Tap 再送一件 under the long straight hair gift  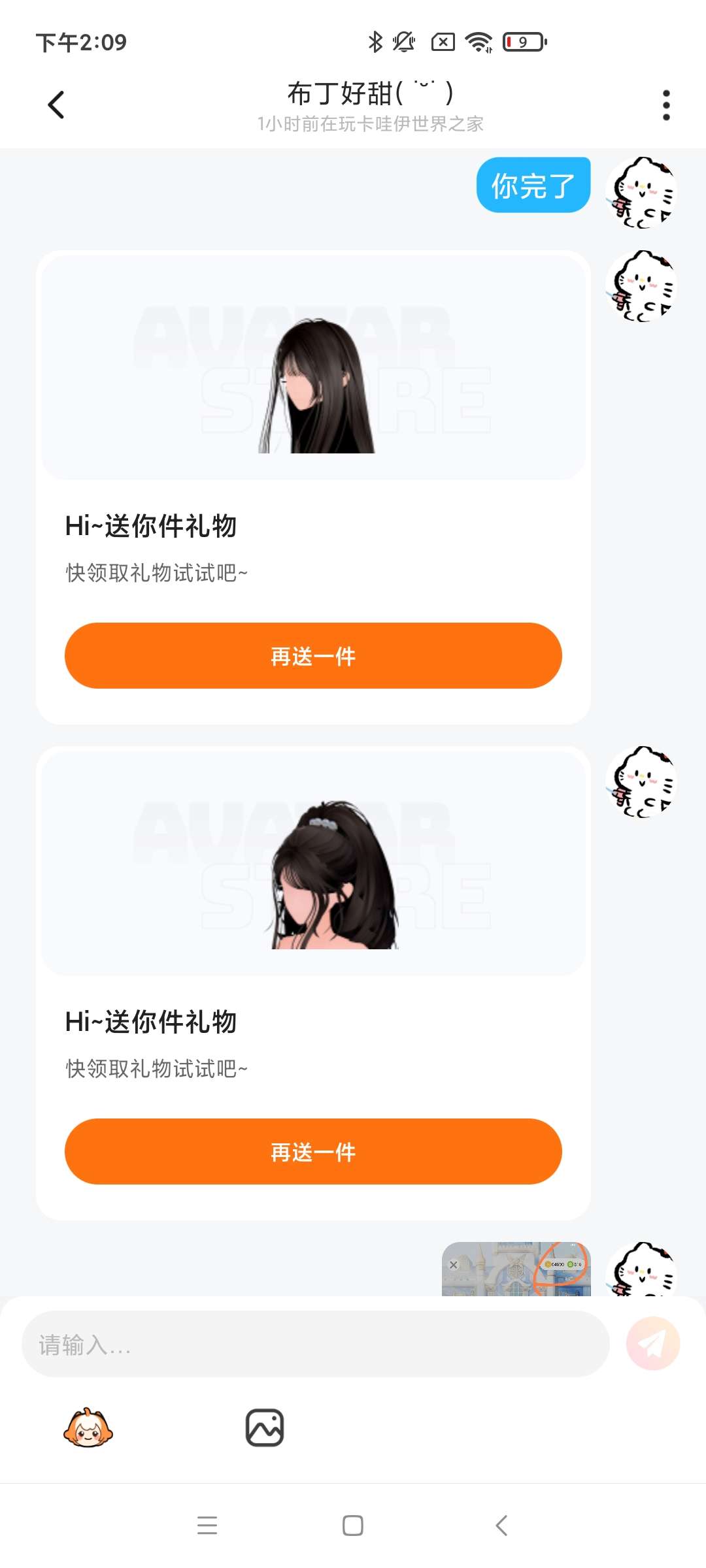313,655
